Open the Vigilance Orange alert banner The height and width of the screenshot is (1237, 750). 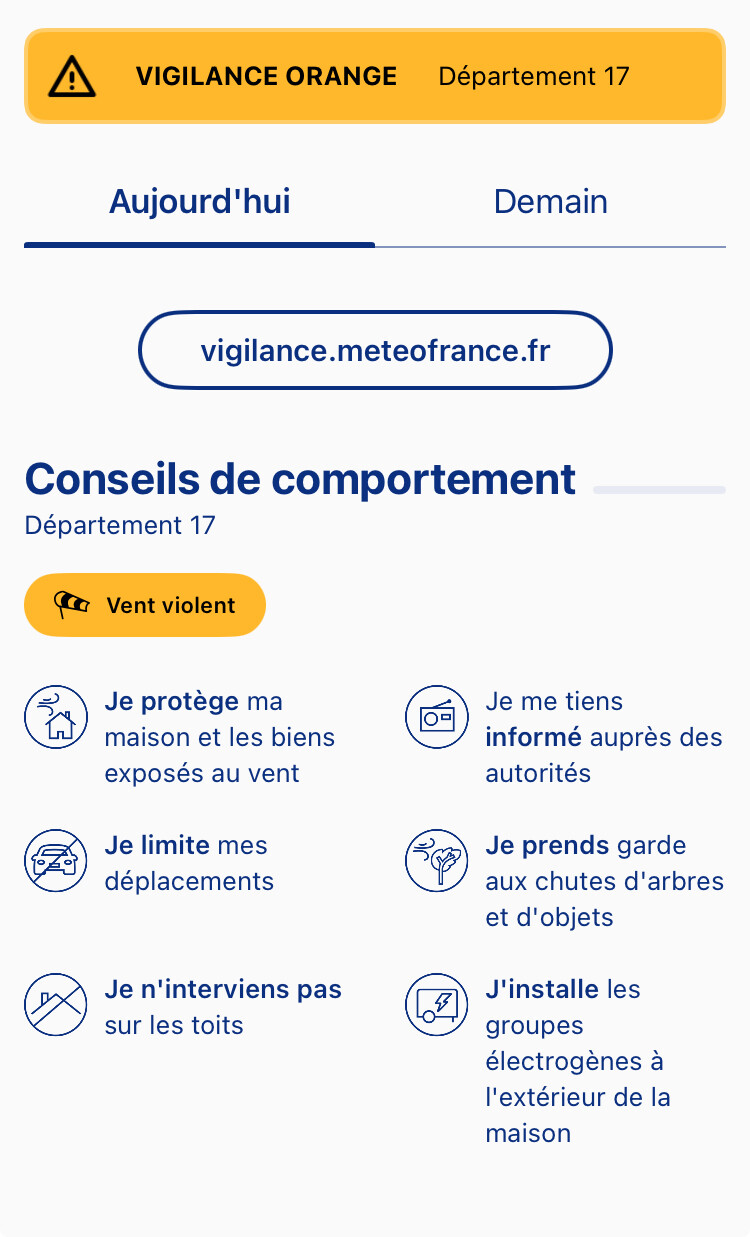coord(375,76)
